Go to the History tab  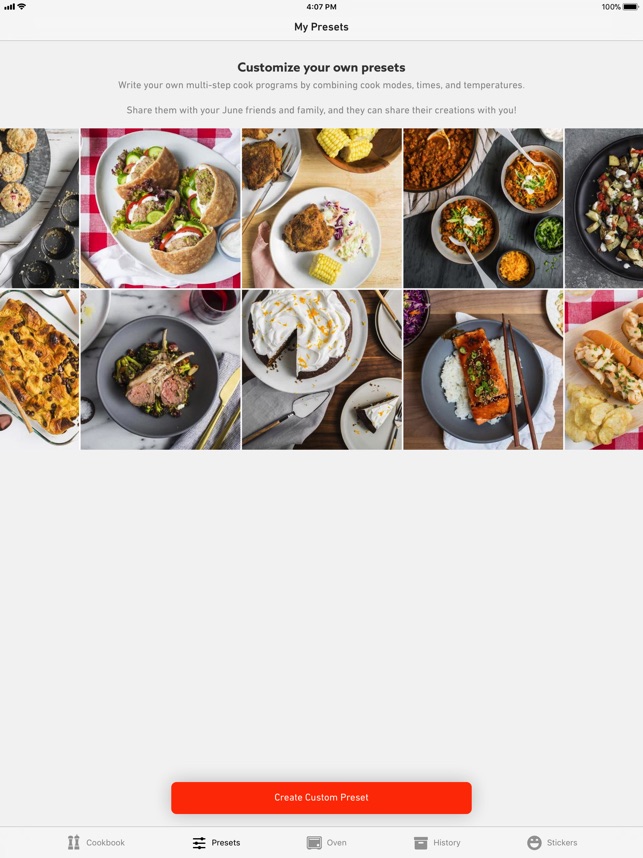pyautogui.click(x=437, y=842)
